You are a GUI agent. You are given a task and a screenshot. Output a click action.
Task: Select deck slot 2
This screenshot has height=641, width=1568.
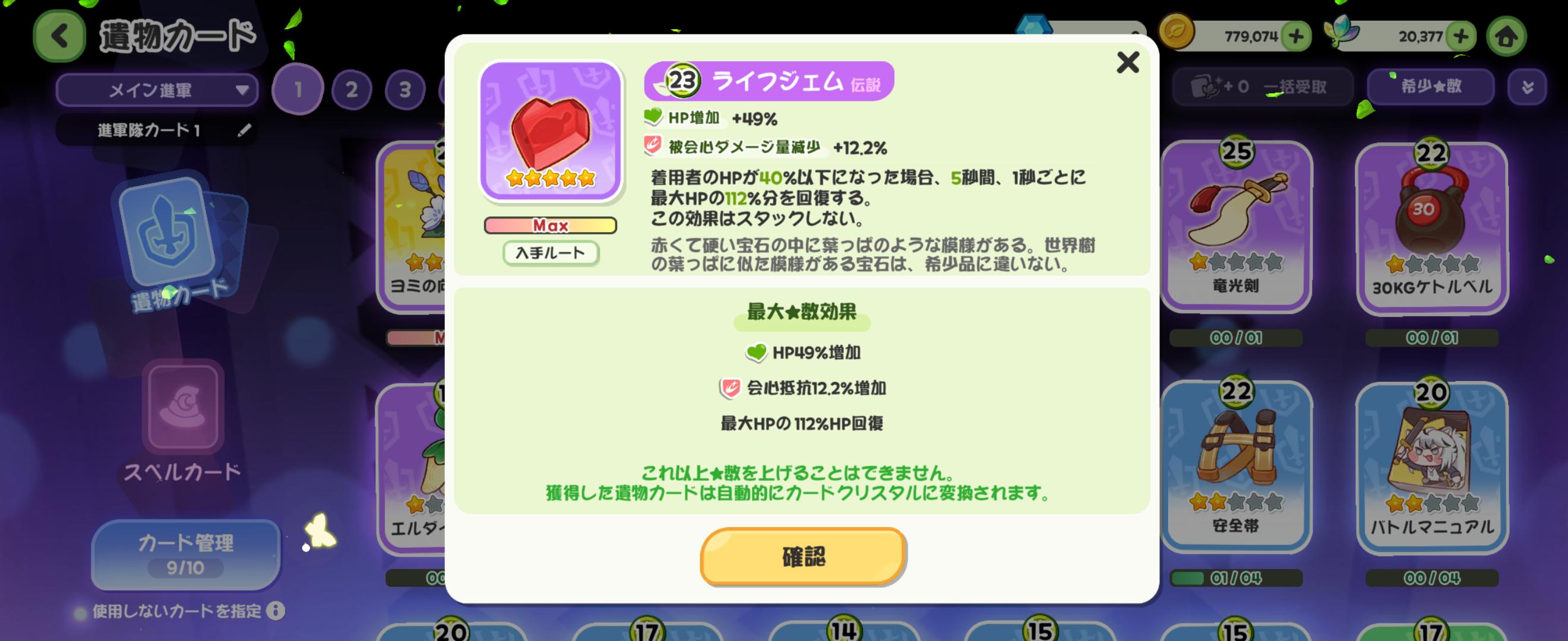click(352, 90)
